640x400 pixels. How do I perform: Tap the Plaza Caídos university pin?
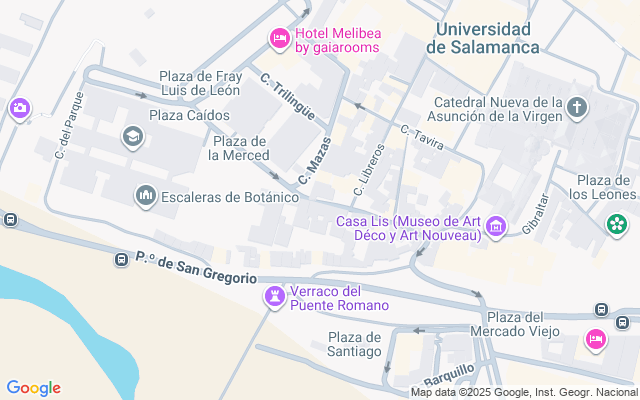pos(132,136)
